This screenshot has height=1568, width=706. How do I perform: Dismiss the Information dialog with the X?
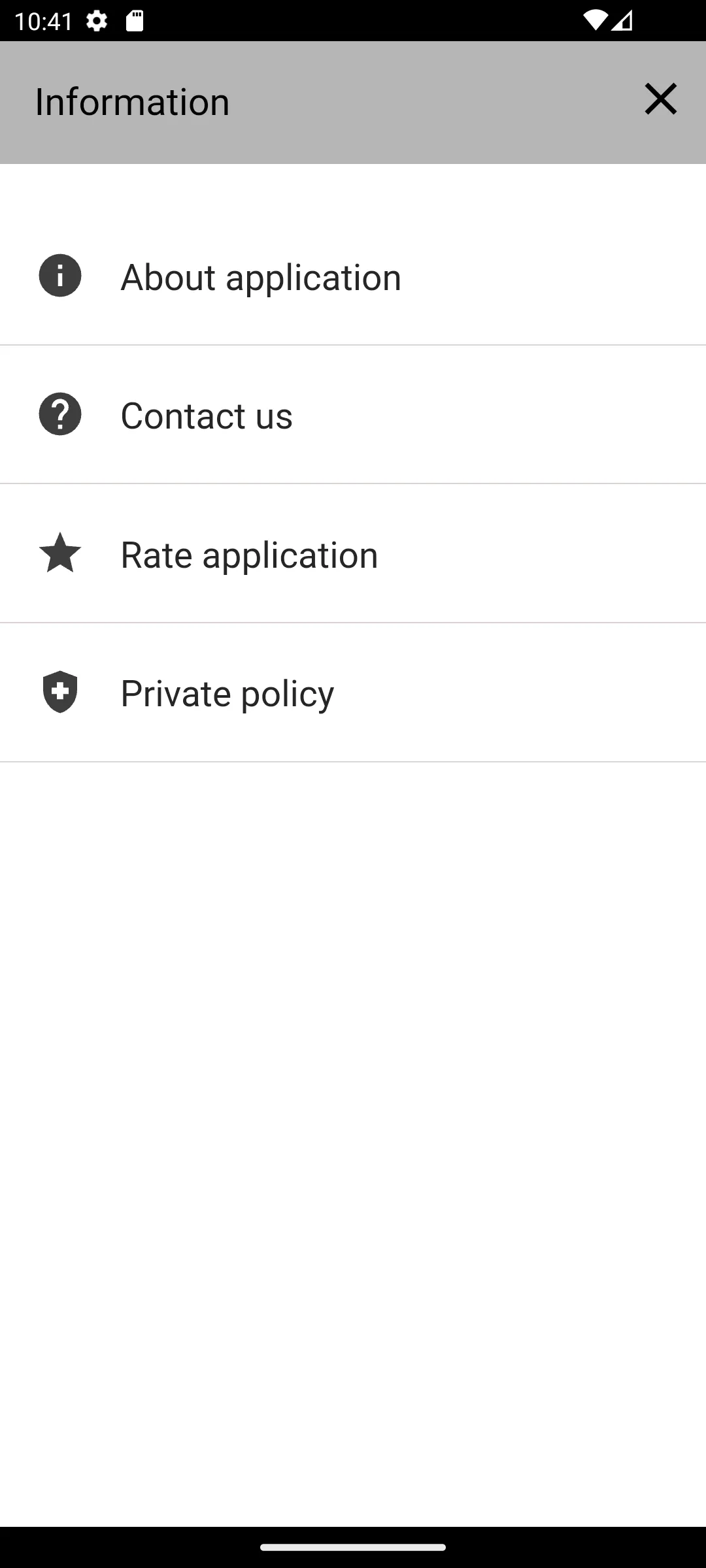(660, 100)
